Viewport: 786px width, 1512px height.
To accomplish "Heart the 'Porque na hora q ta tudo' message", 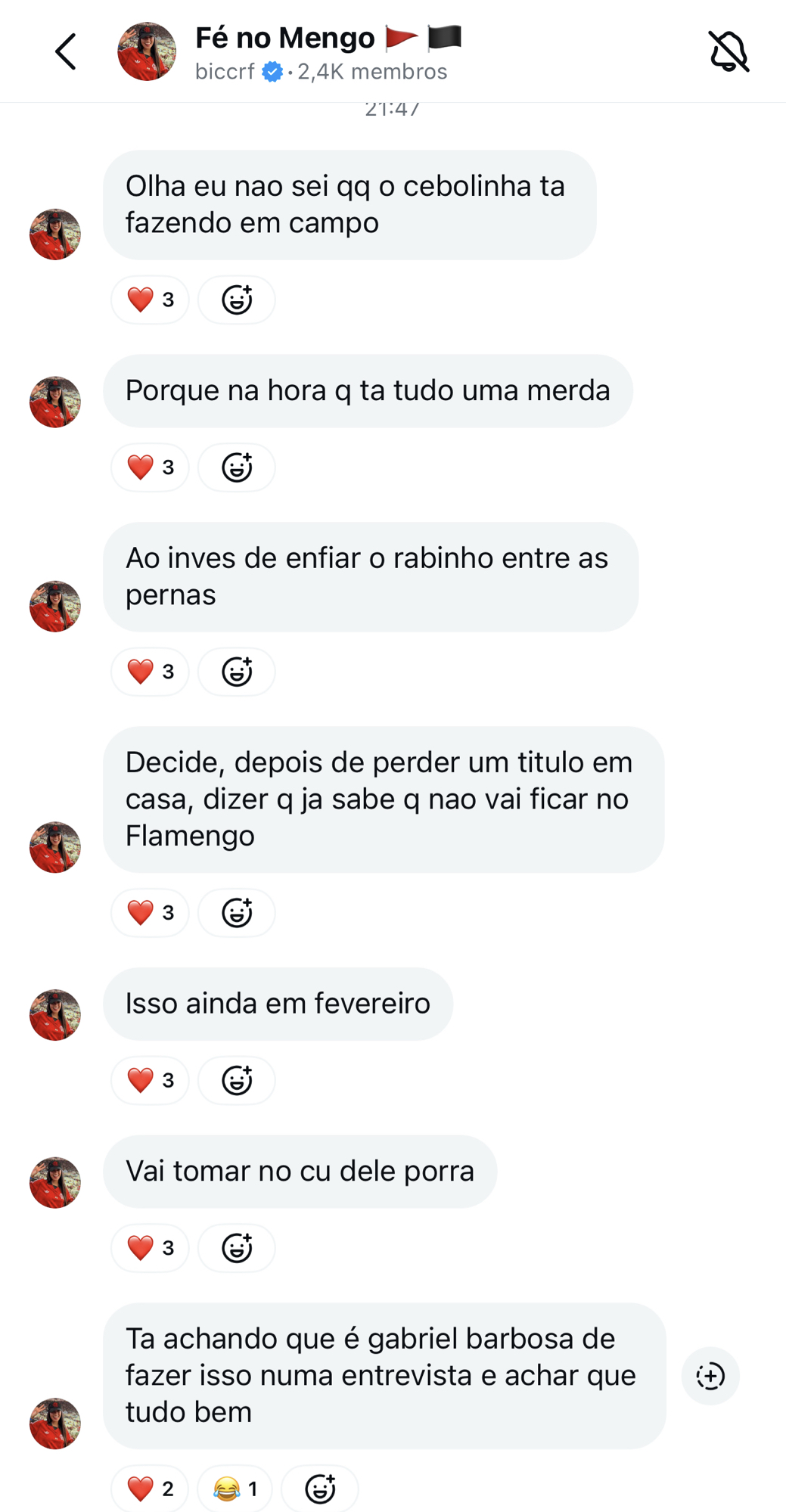I will (x=150, y=467).
